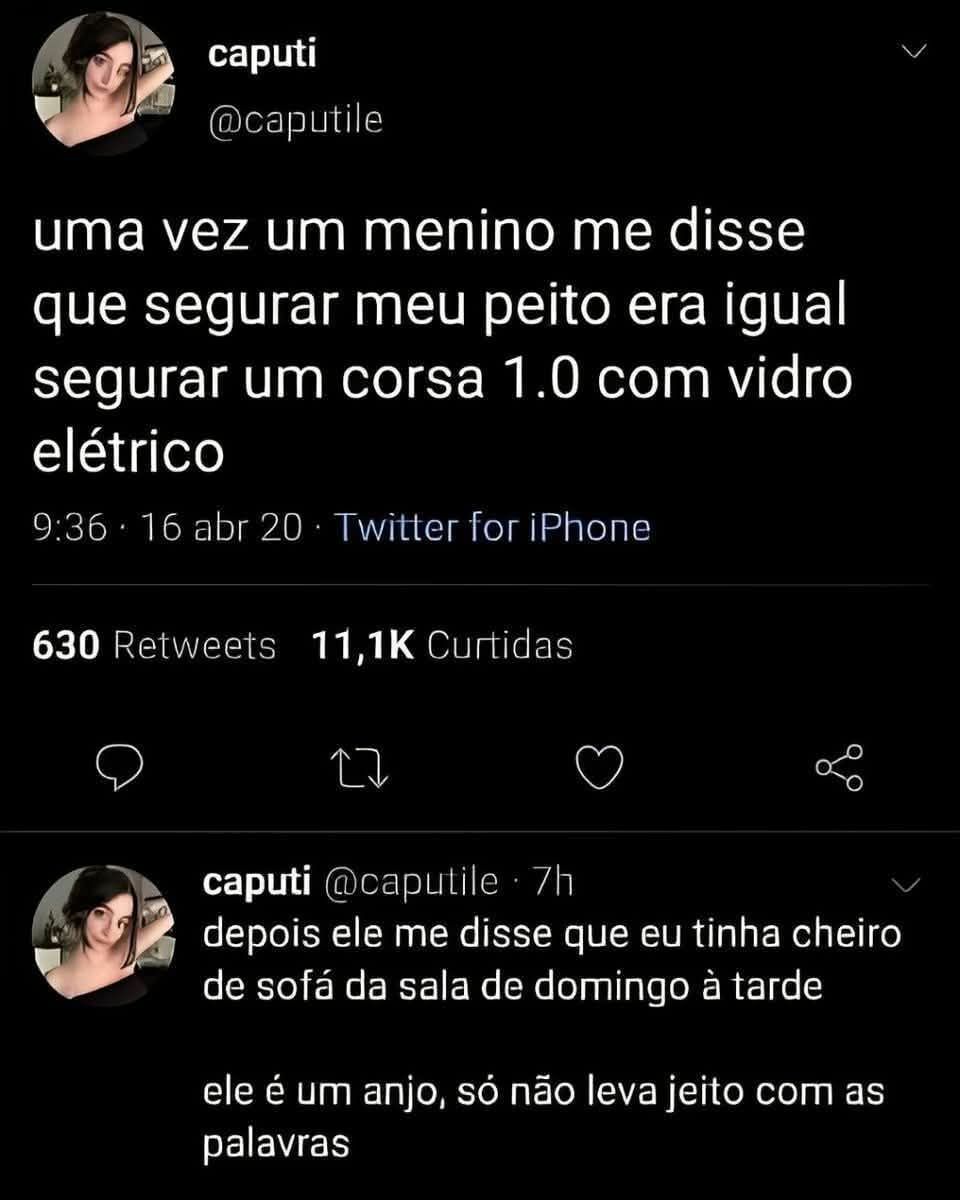This screenshot has height=1200, width=960.
Task: Share the tweet
Action: click(x=838, y=768)
